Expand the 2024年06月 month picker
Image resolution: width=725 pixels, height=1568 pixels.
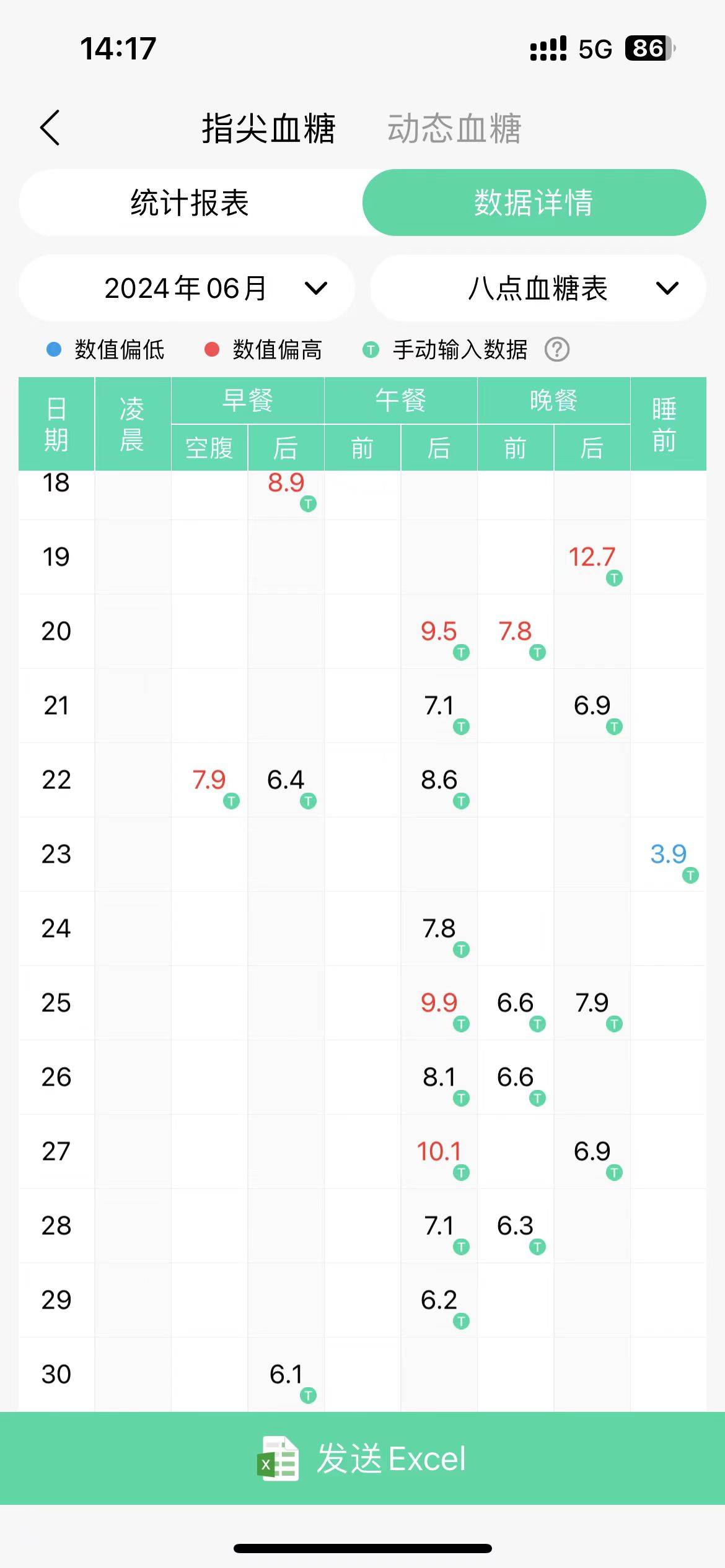pos(187,288)
